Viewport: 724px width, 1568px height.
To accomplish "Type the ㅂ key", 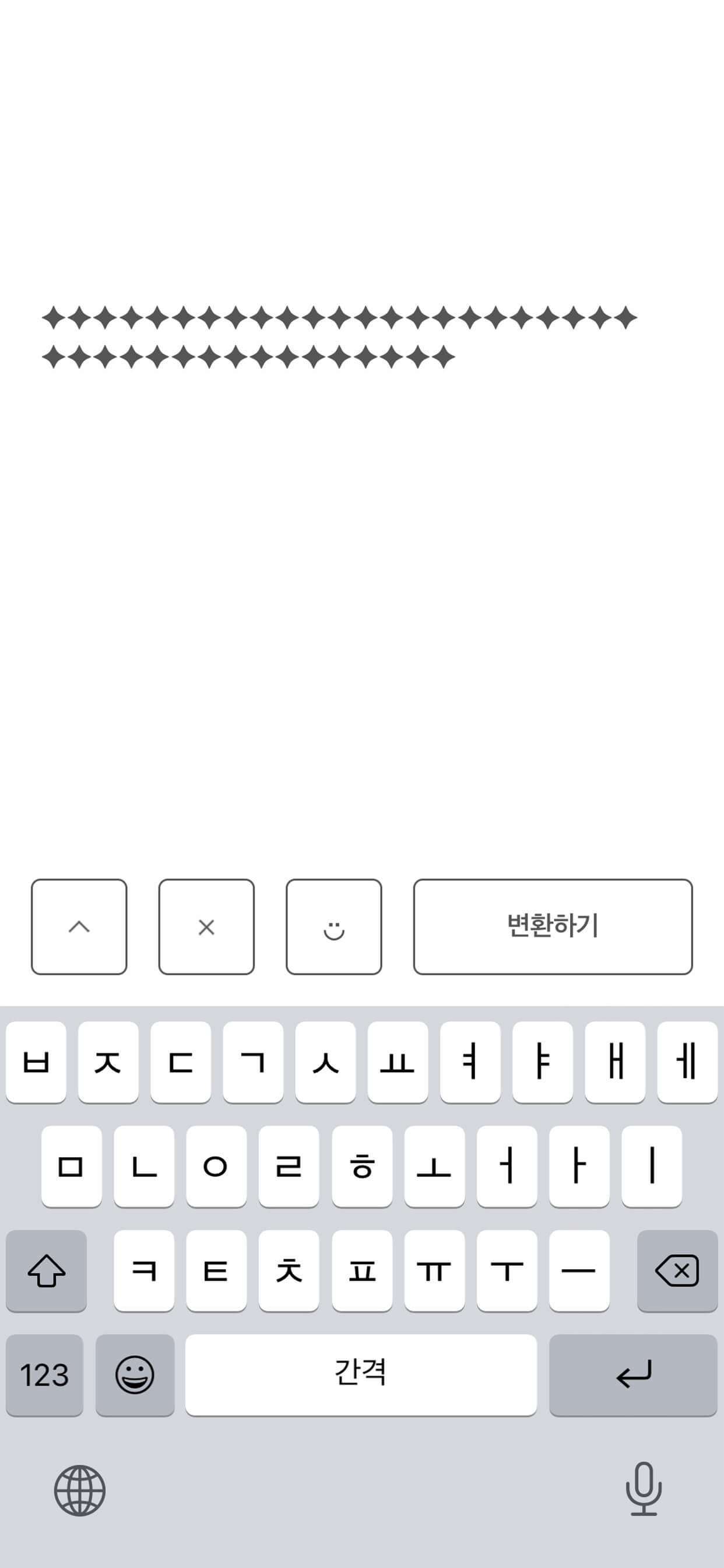I will point(36,1062).
